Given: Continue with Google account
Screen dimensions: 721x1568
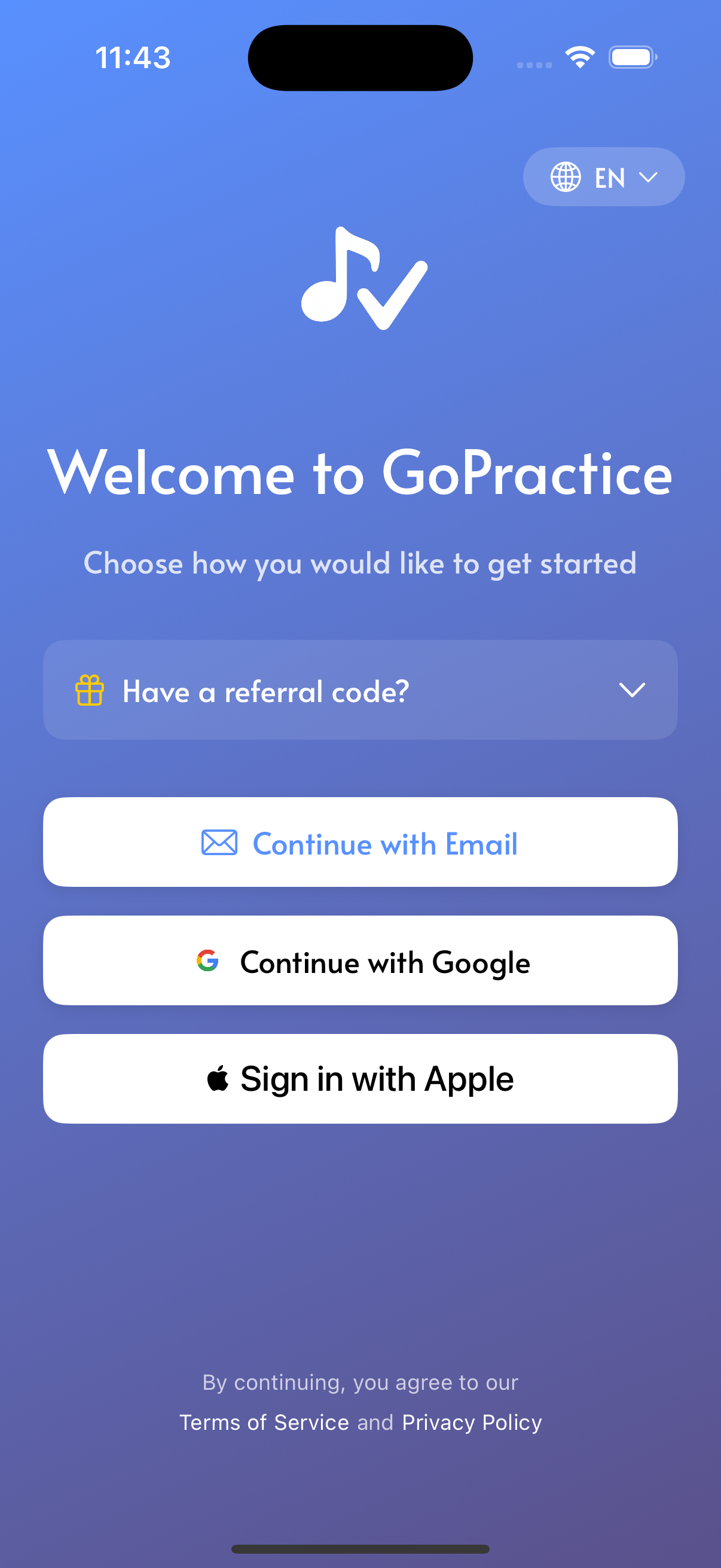Looking at the screenshot, I should click(x=360, y=961).
